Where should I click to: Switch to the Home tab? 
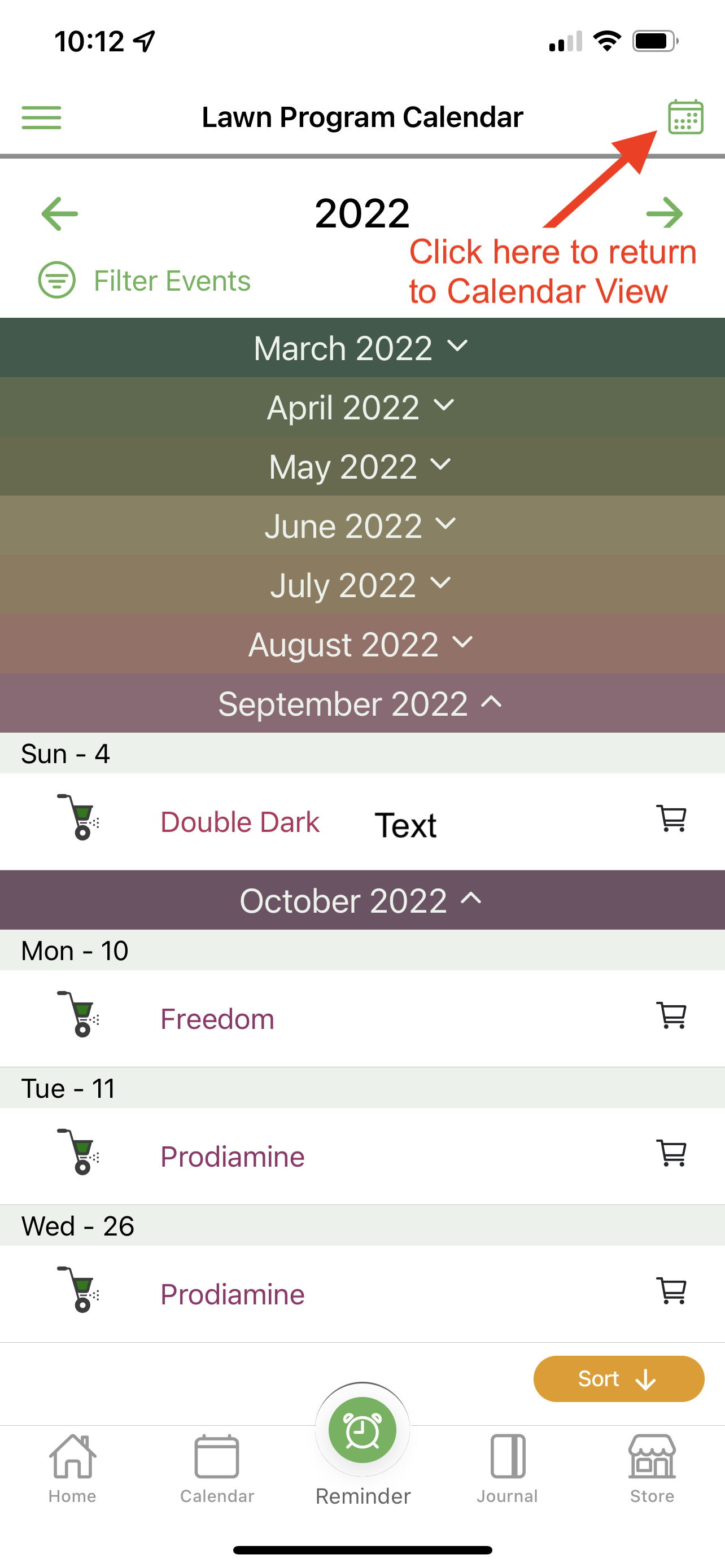[72, 1469]
